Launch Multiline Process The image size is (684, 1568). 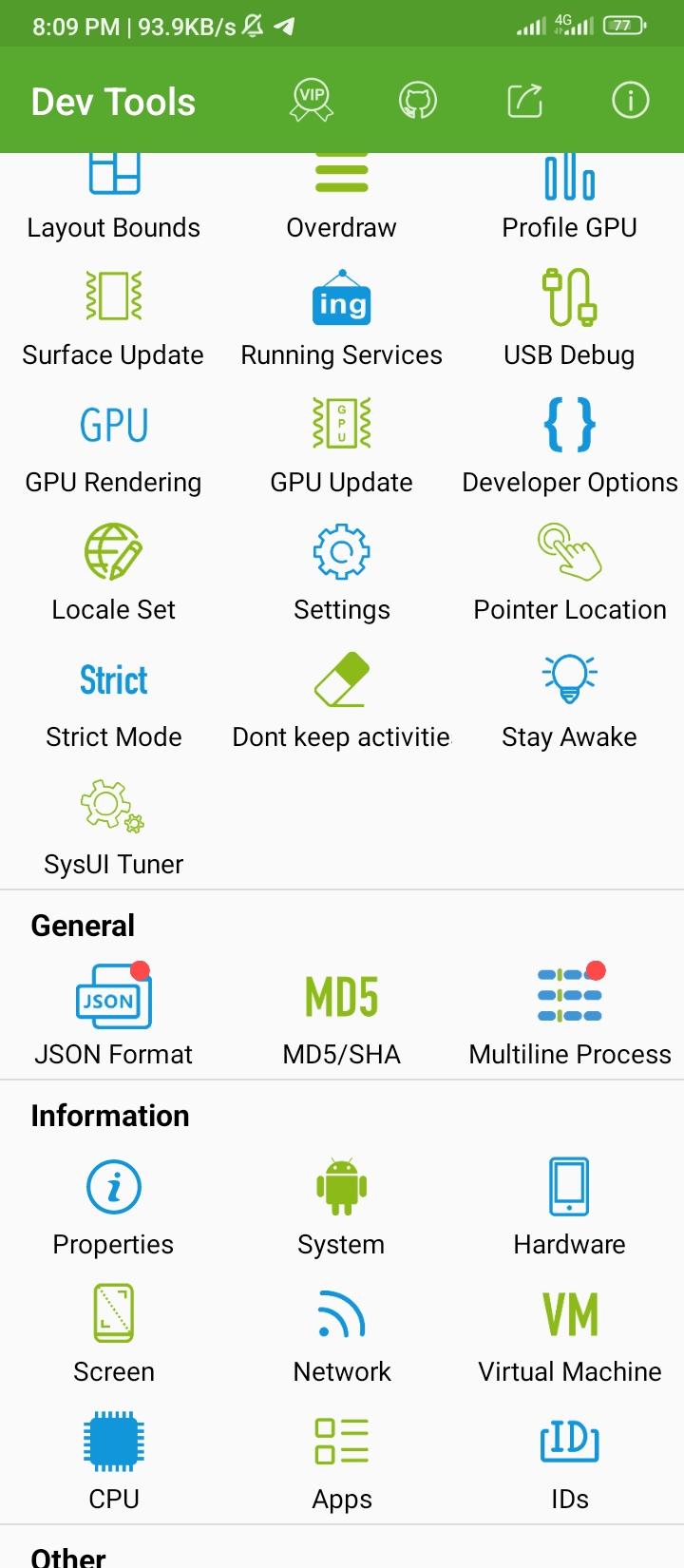(570, 1016)
